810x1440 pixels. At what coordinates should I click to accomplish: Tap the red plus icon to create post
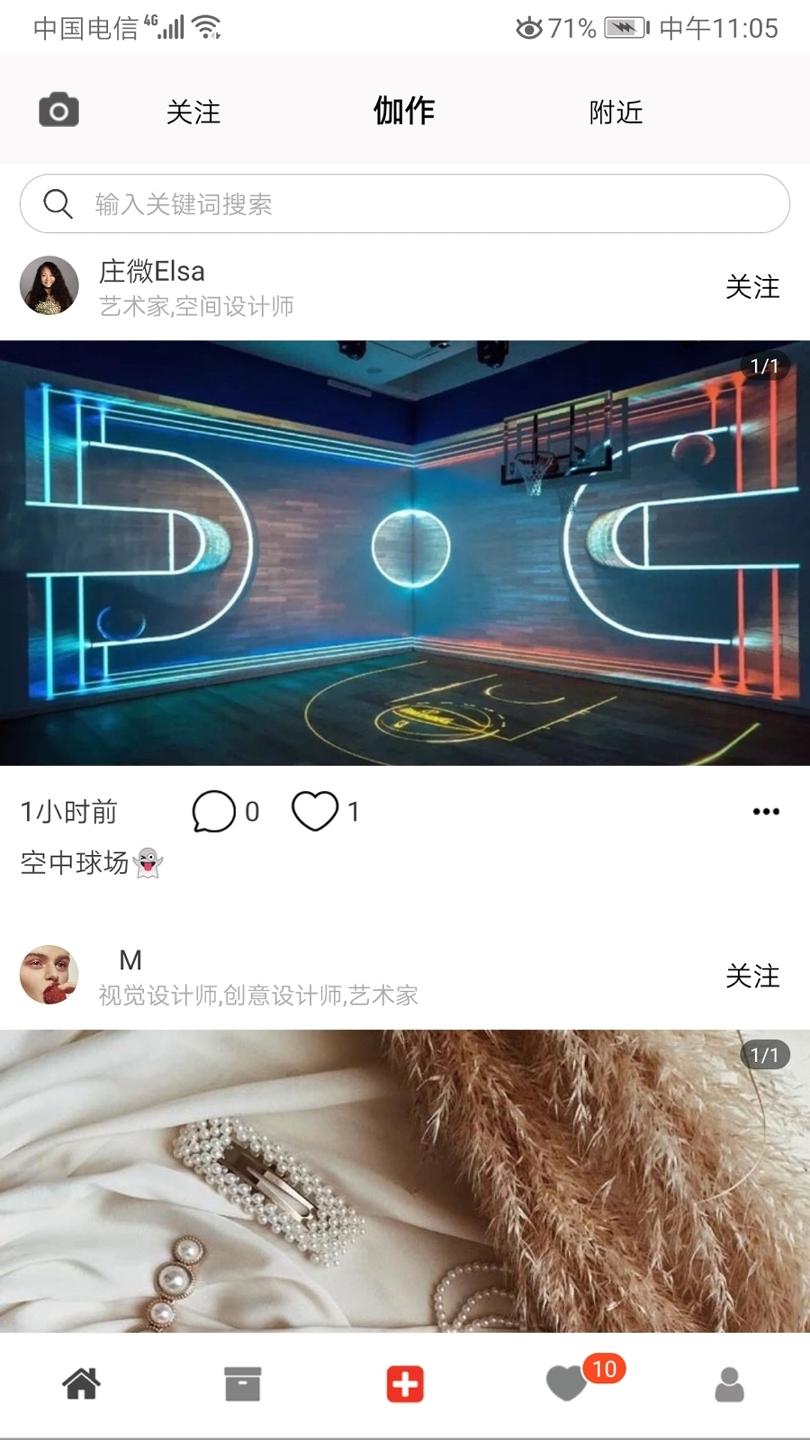pyautogui.click(x=405, y=1384)
